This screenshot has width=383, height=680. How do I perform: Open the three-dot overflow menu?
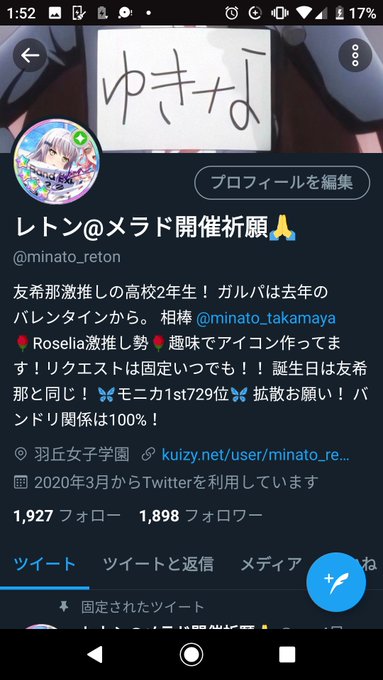[x=355, y=55]
